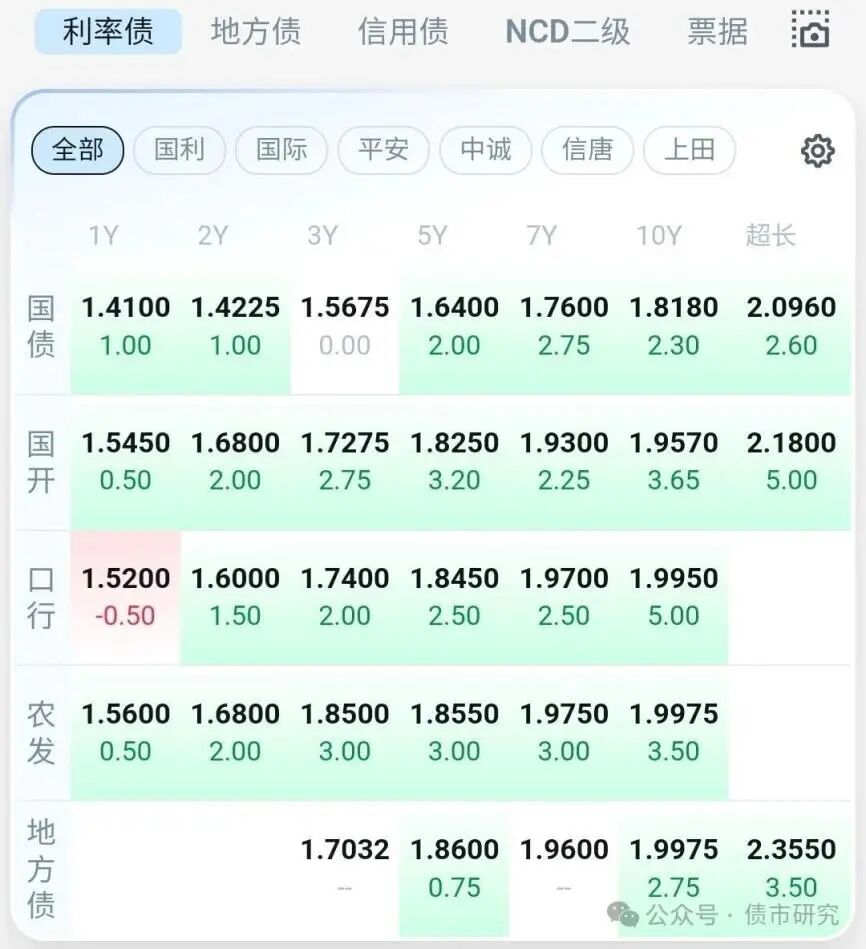
Task: Select the 上田 filter
Action: coord(690,151)
